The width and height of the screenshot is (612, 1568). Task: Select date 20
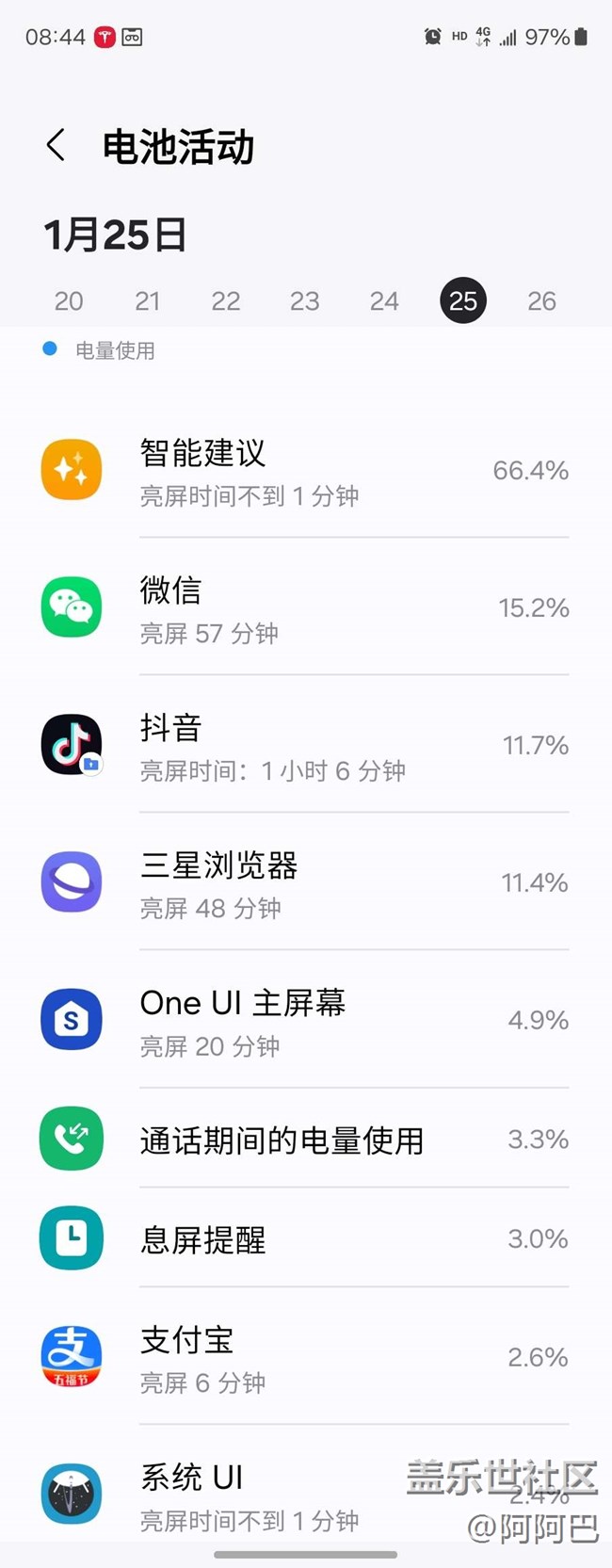coord(69,301)
